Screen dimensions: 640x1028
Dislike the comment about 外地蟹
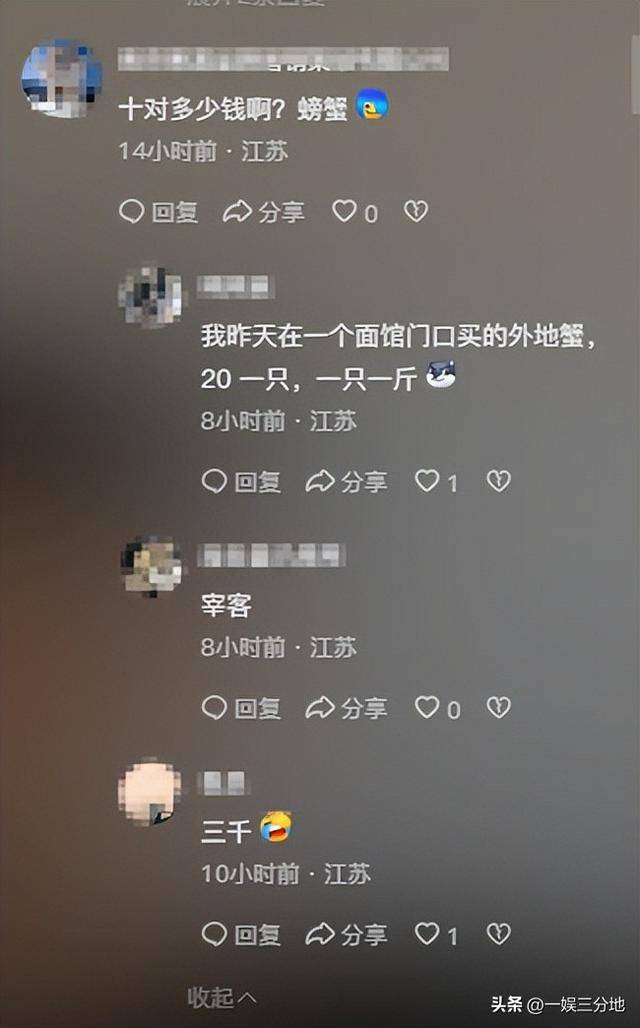click(498, 481)
